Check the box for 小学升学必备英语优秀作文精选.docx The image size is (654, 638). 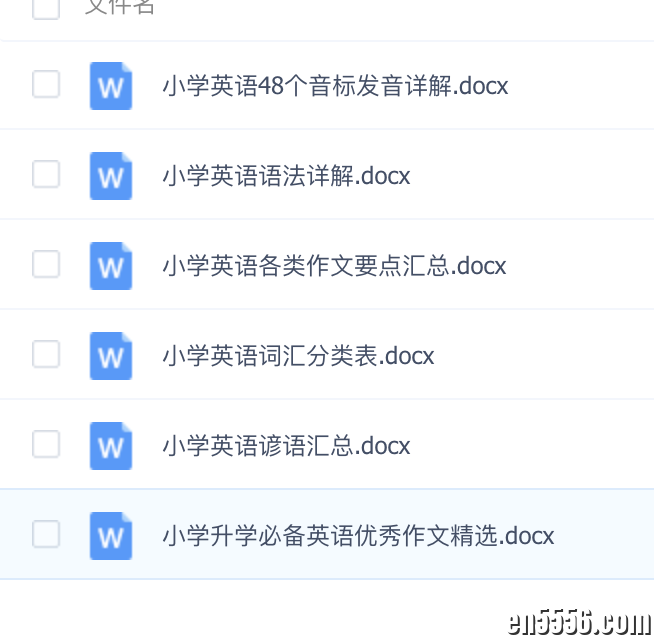[x=46, y=534]
